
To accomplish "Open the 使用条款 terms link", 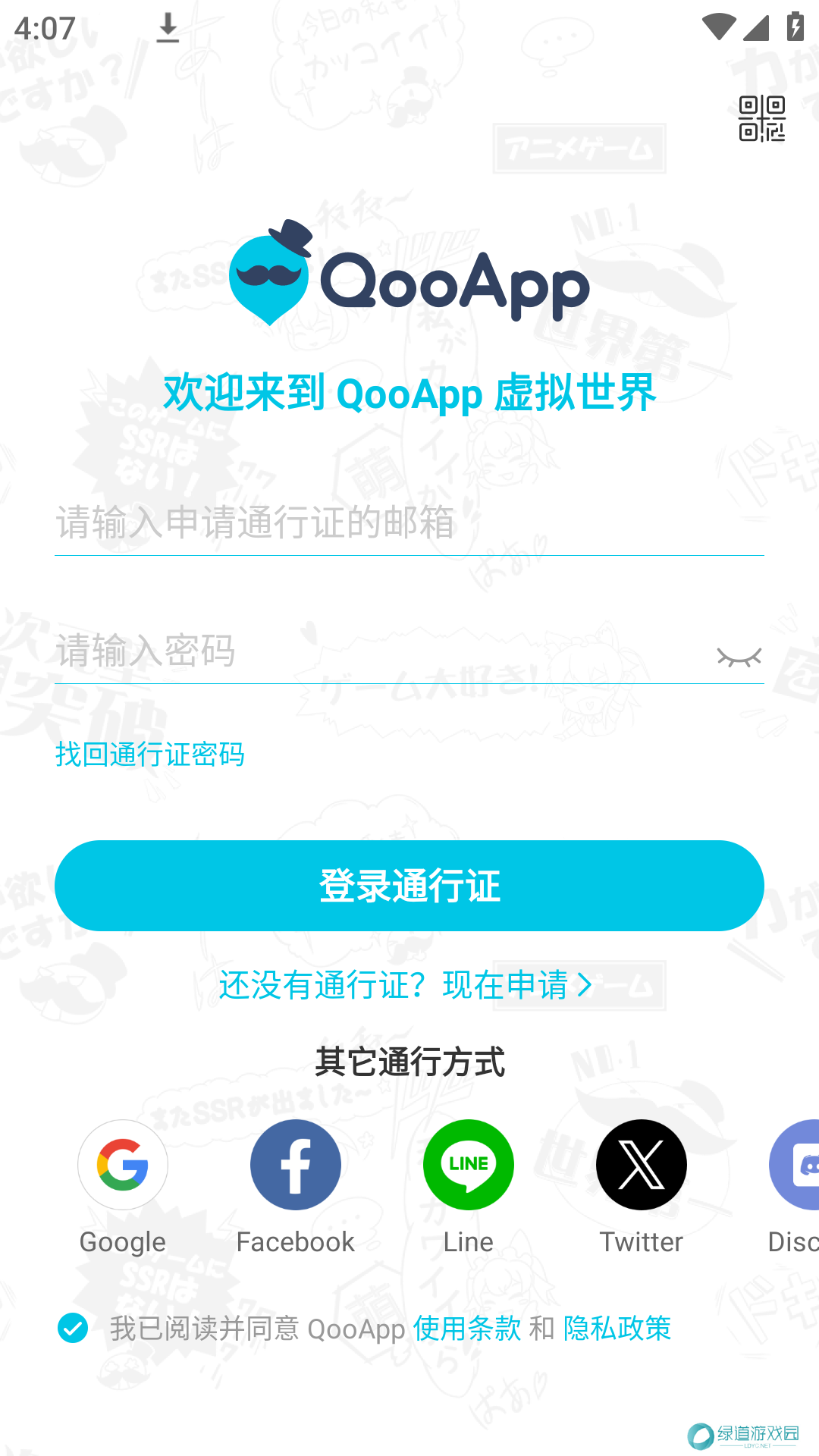I will (466, 1329).
